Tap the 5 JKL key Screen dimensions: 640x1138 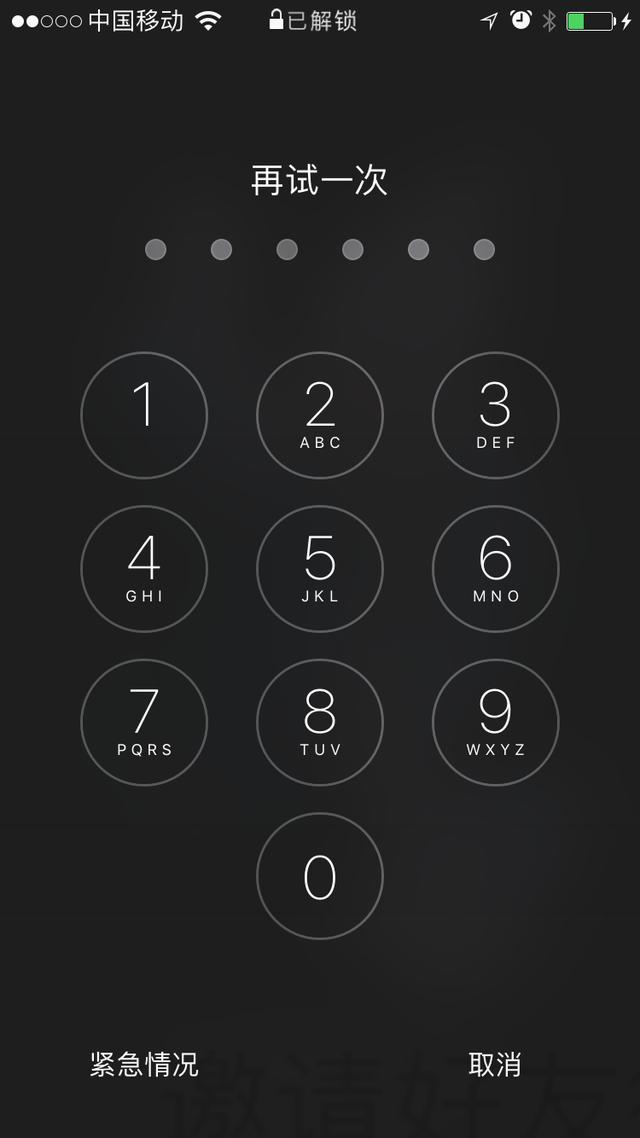point(320,569)
